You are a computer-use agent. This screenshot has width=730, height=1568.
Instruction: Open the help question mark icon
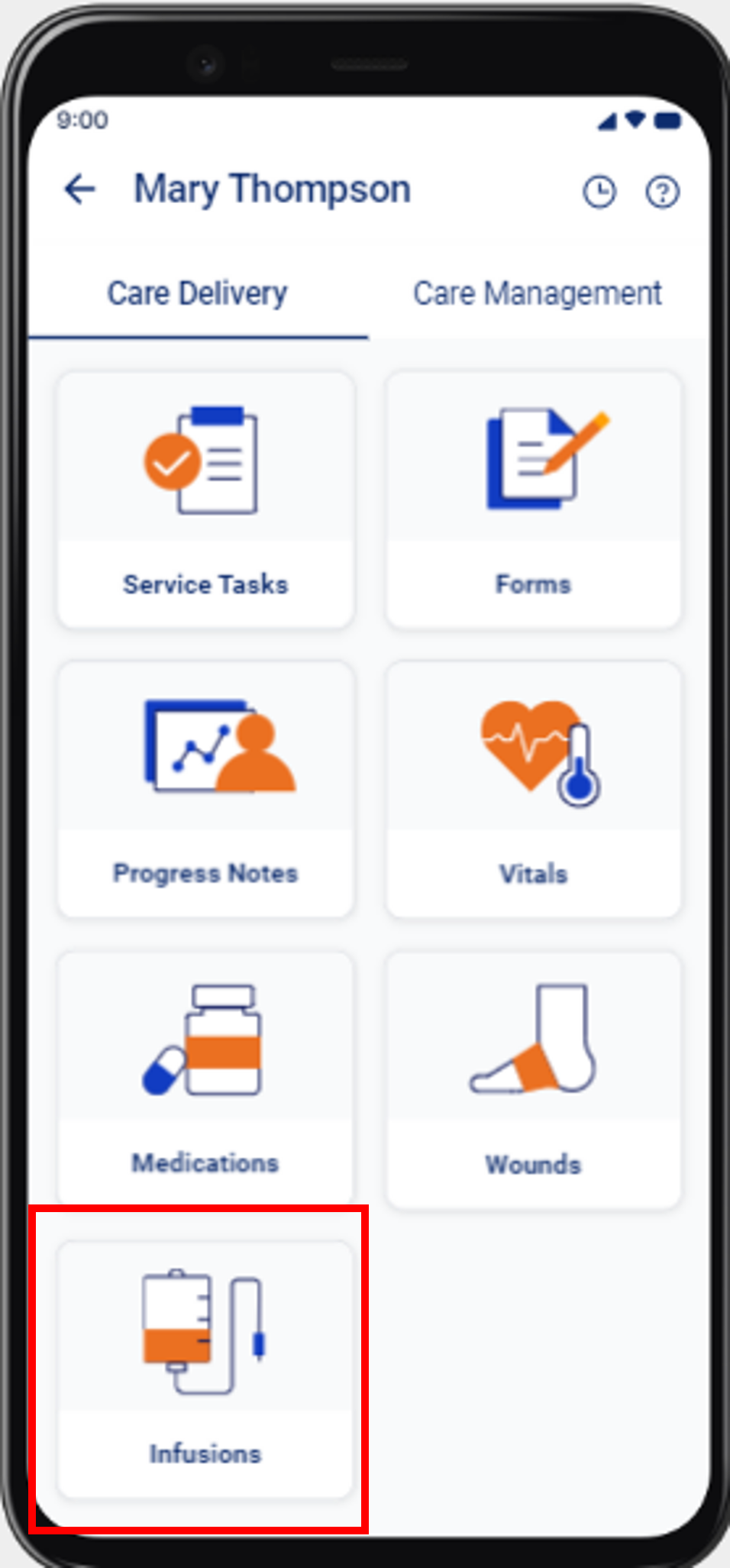[x=662, y=192]
